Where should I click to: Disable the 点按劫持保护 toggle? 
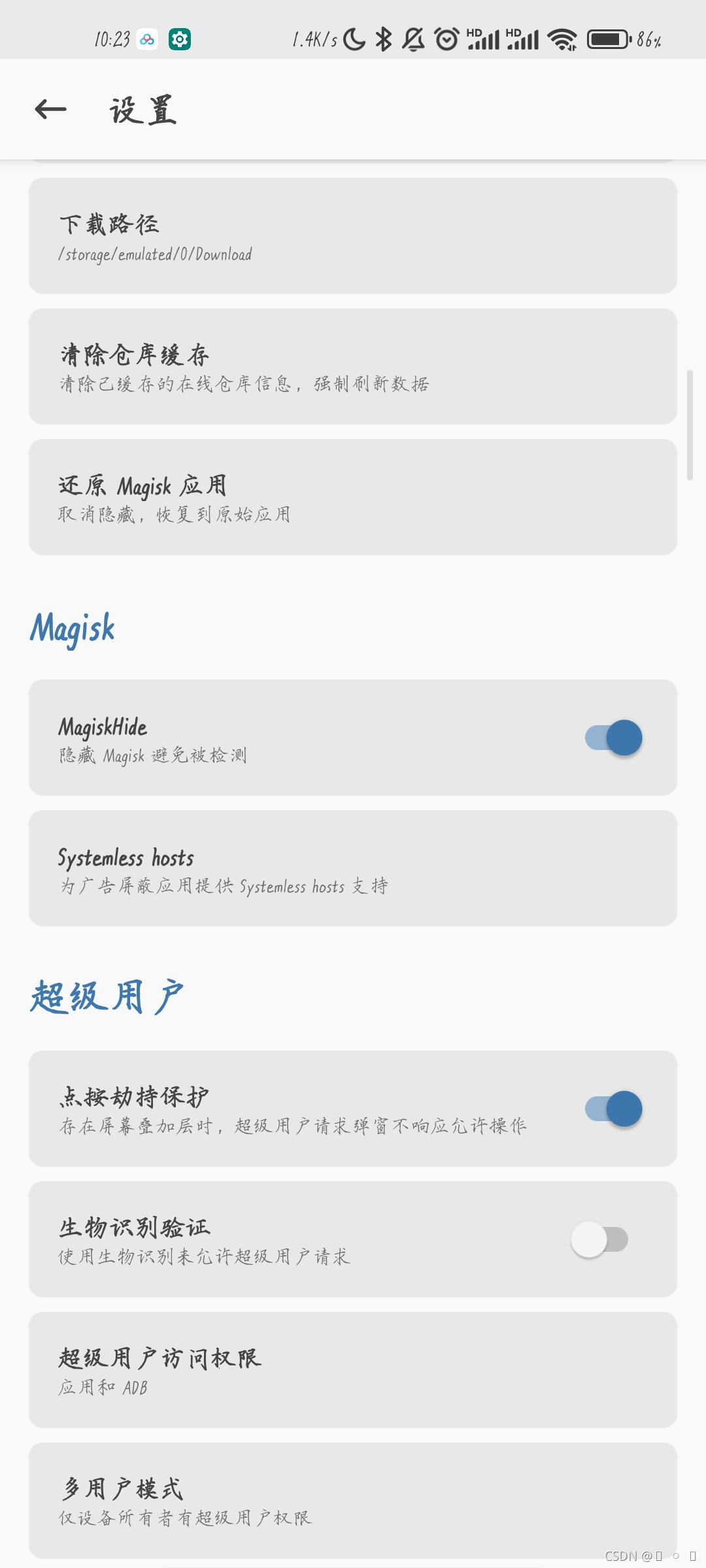tap(613, 1109)
